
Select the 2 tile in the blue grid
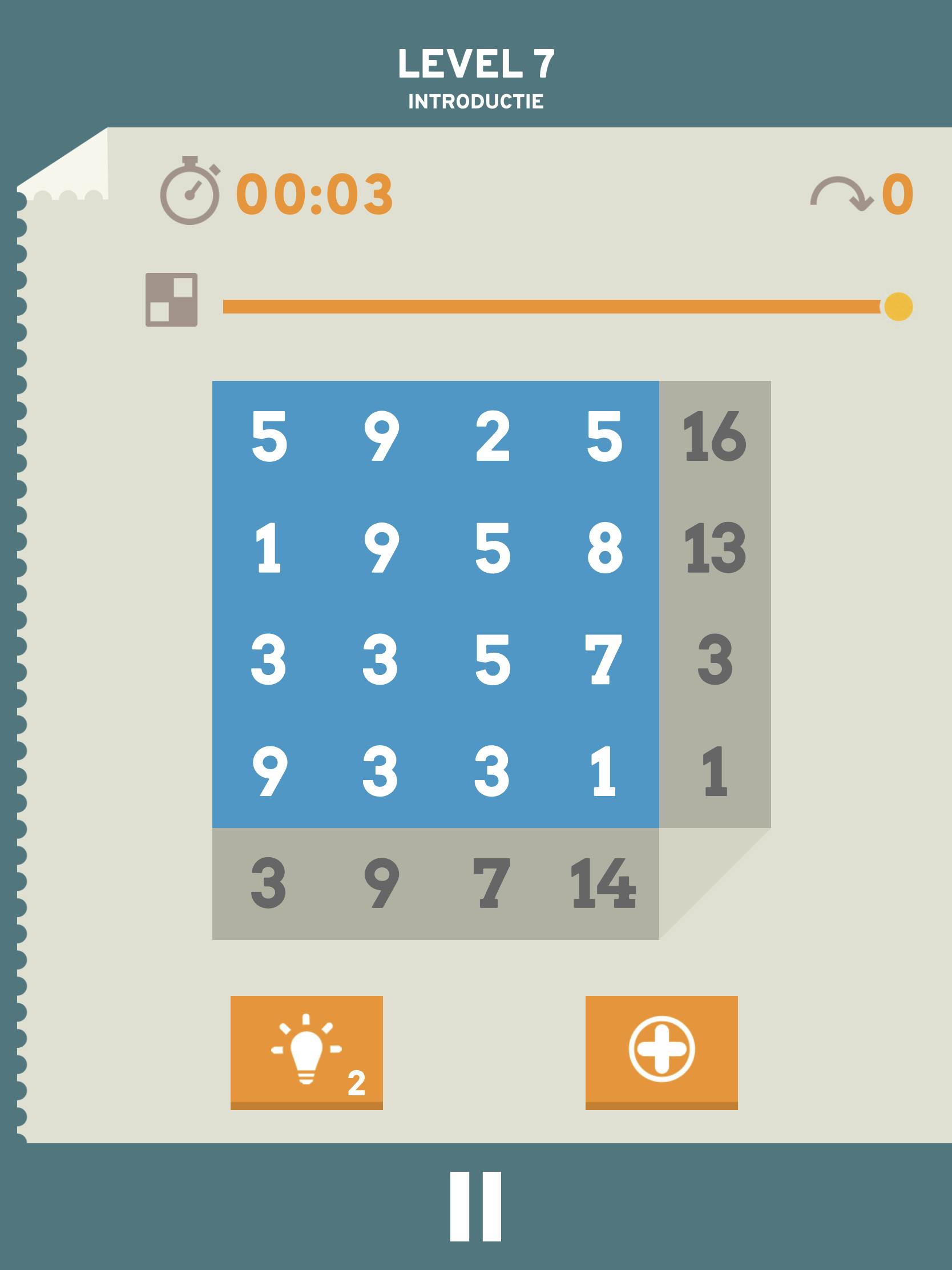pyautogui.click(x=493, y=436)
